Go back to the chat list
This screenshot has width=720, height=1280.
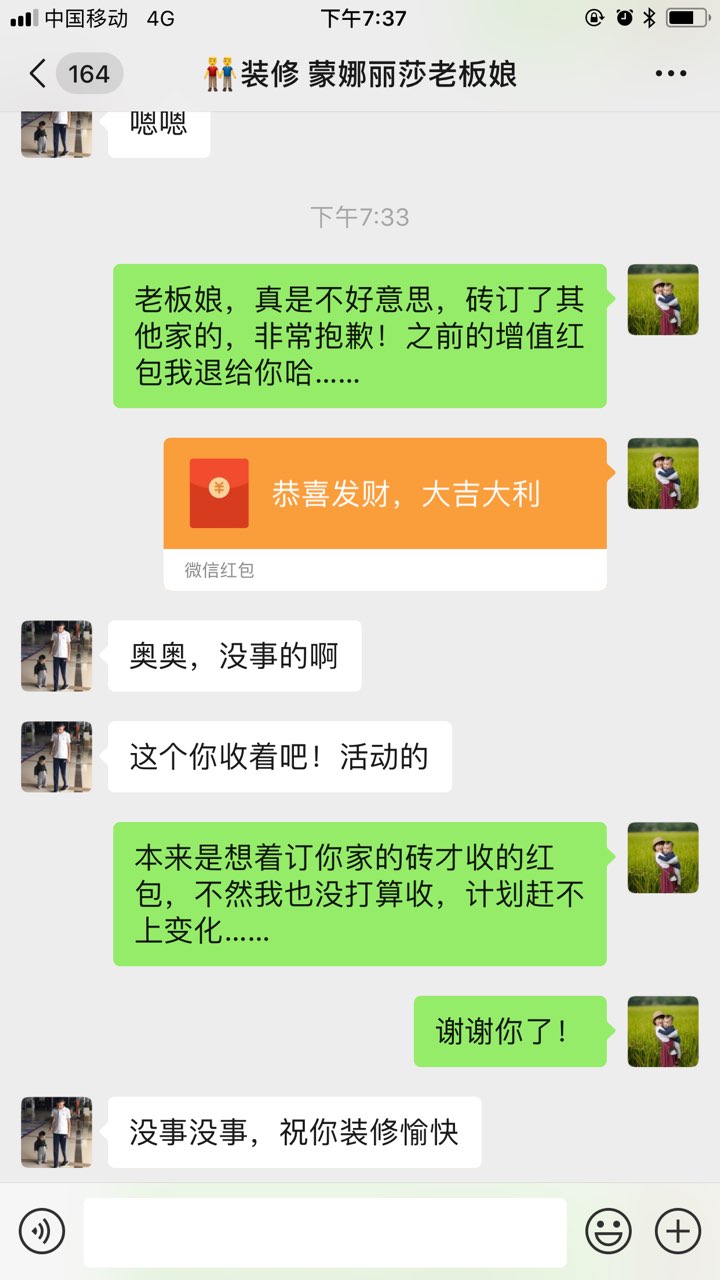click(40, 74)
